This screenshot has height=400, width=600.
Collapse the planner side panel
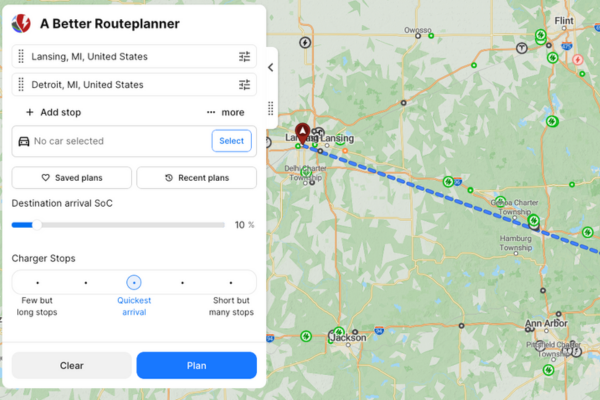point(270,67)
